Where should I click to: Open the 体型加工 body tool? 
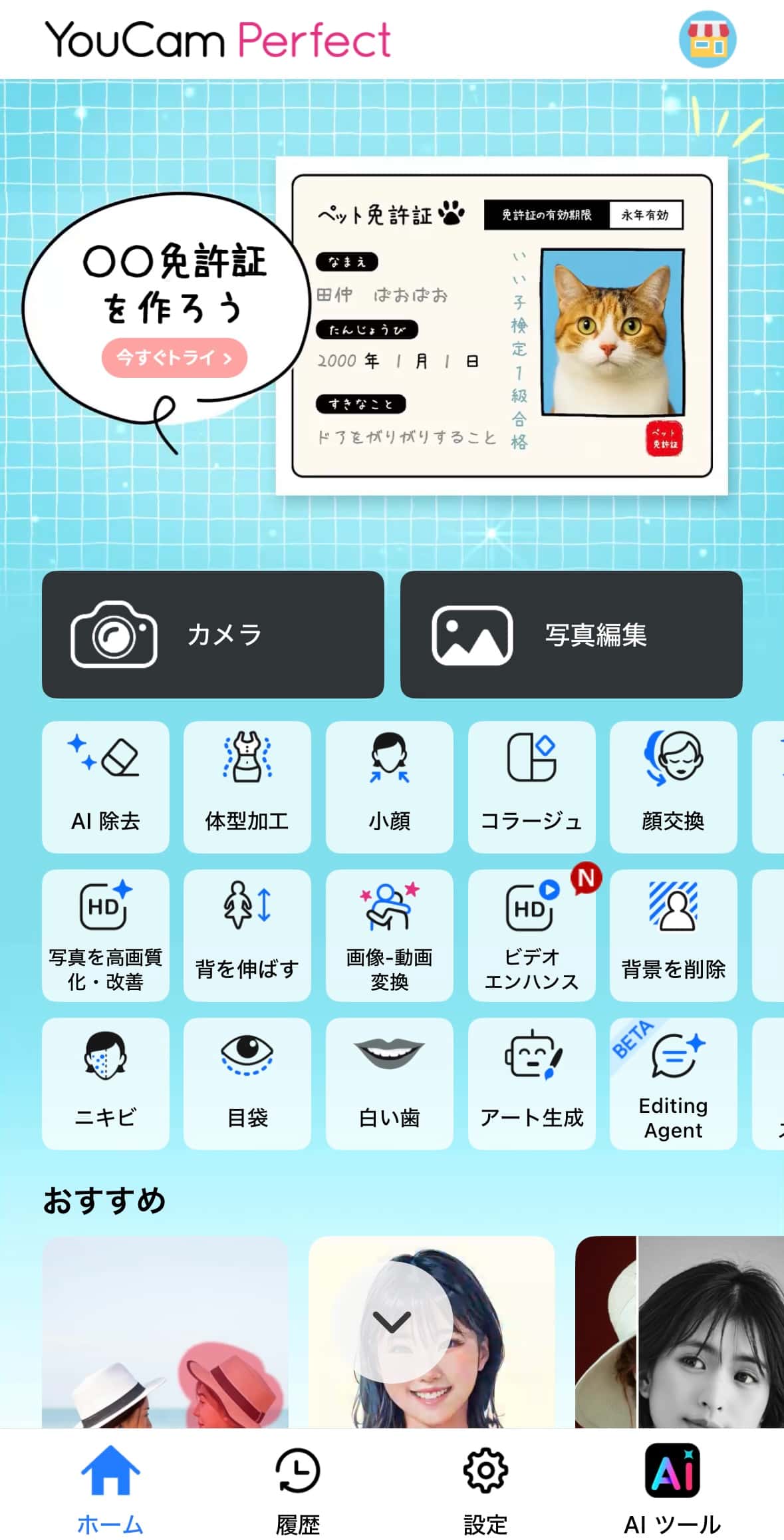tap(247, 786)
